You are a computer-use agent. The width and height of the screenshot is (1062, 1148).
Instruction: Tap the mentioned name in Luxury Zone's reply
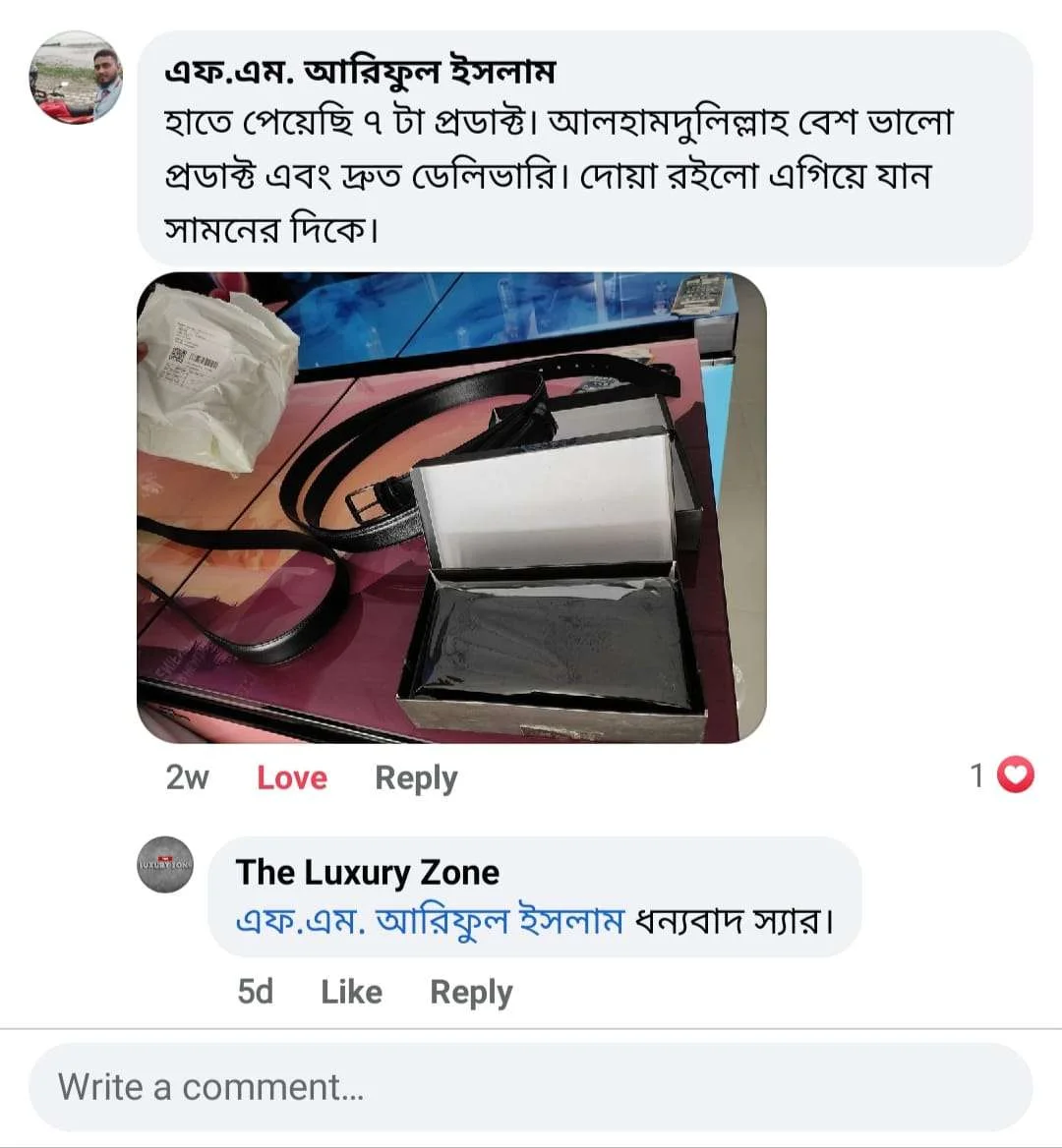point(430,922)
